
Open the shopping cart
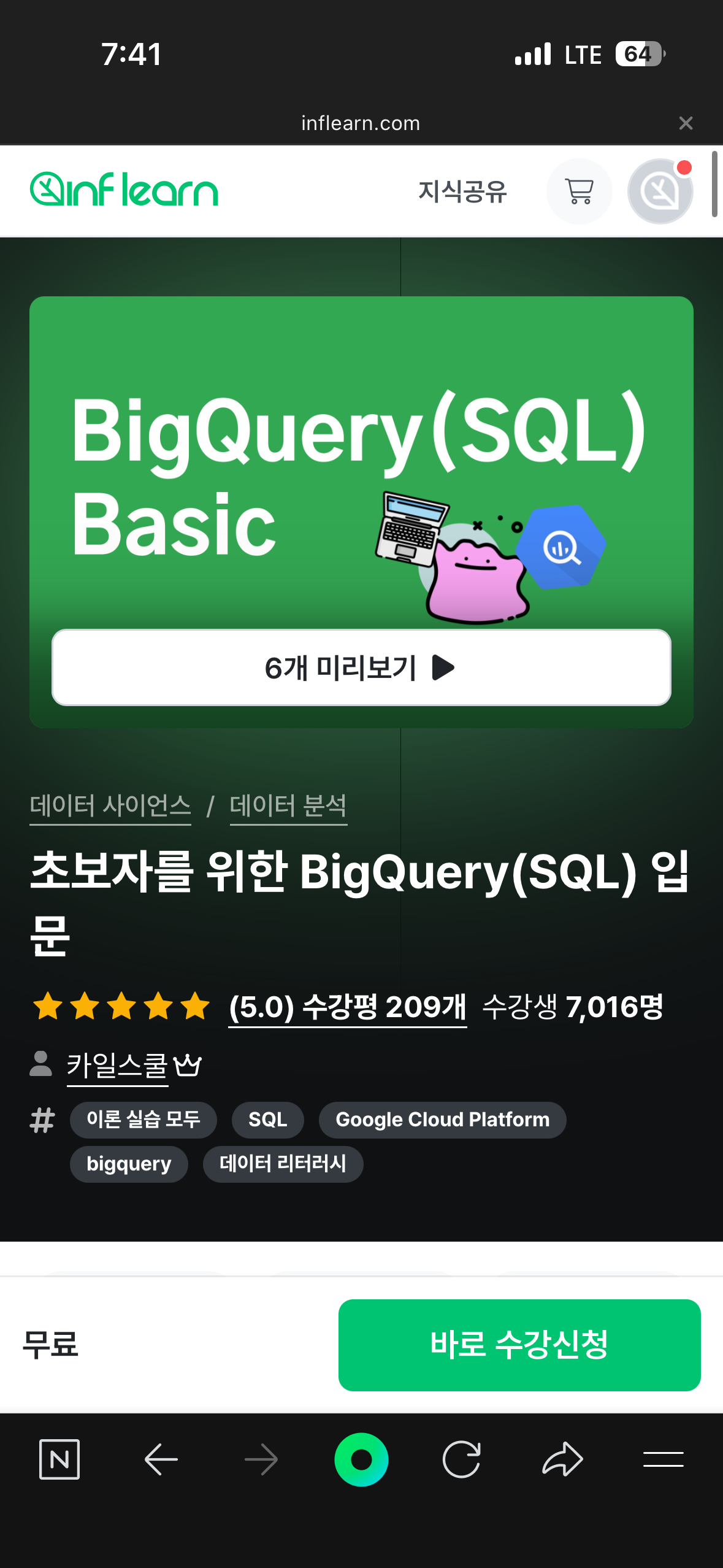pos(579,191)
